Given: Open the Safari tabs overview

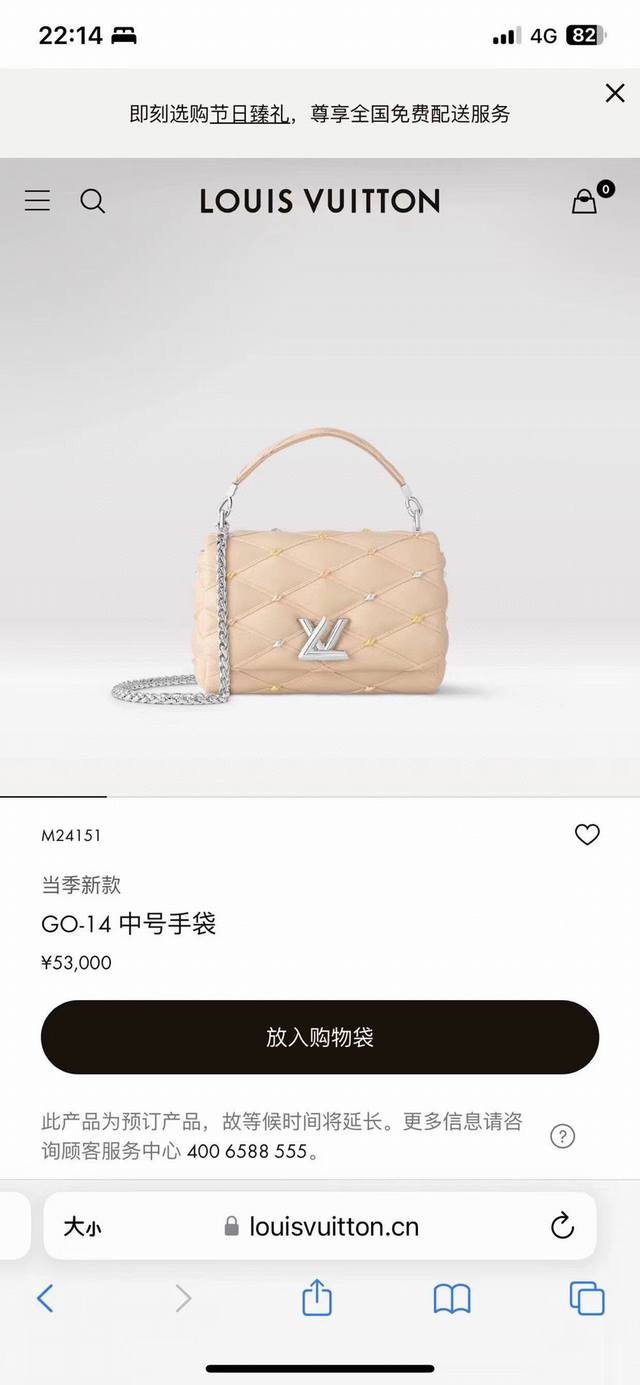Looking at the screenshot, I should coord(587,1298).
